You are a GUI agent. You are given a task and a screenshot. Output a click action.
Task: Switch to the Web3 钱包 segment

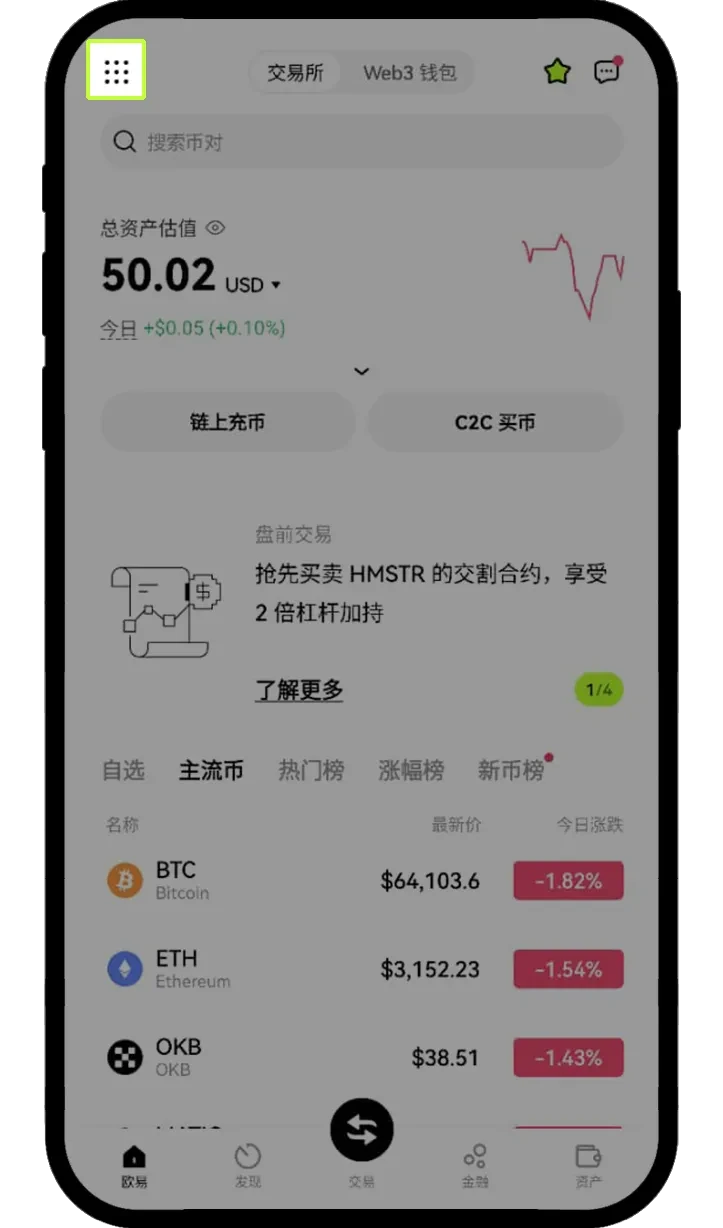(x=409, y=73)
